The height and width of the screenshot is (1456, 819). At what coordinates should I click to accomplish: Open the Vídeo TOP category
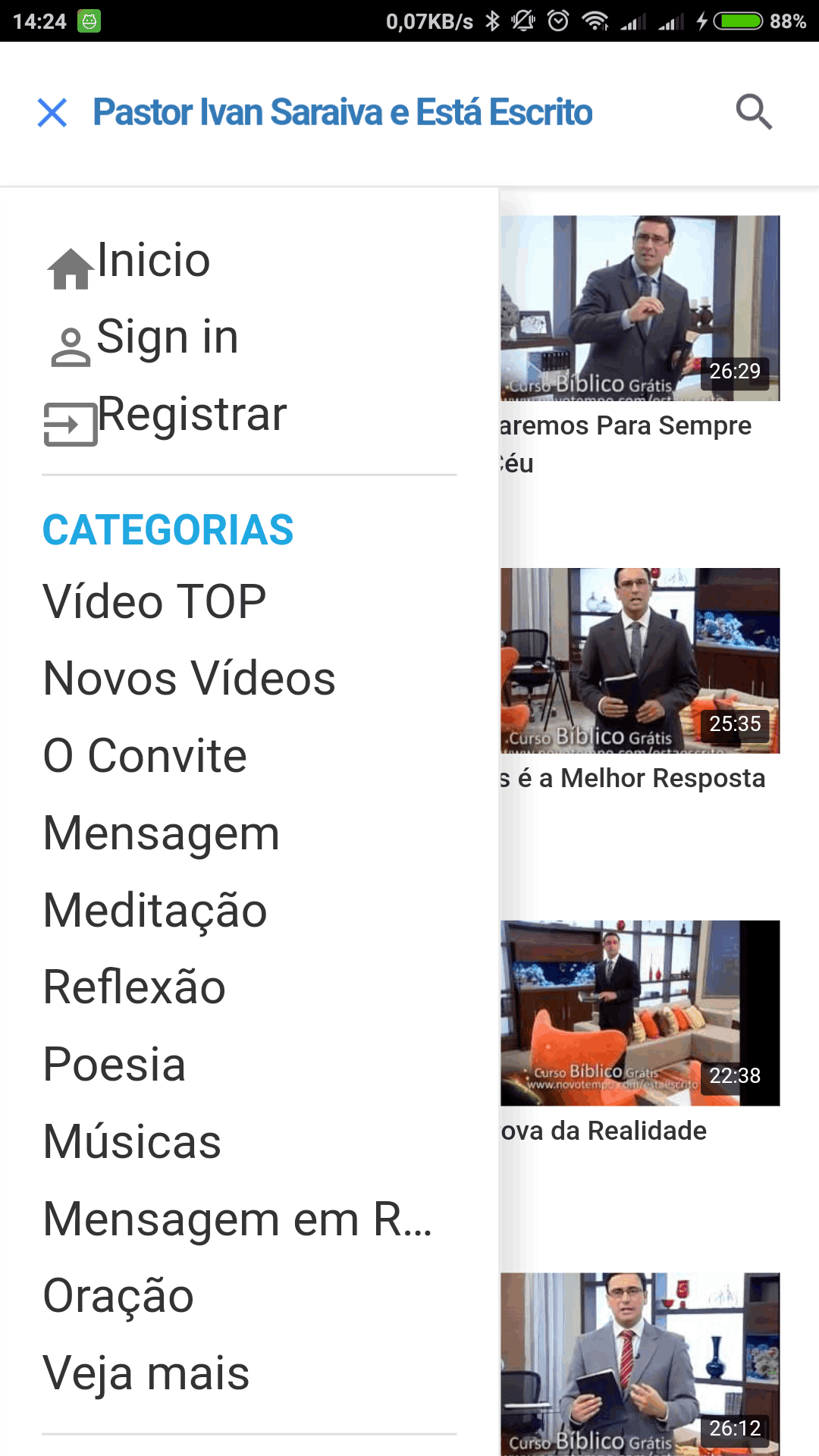(154, 600)
